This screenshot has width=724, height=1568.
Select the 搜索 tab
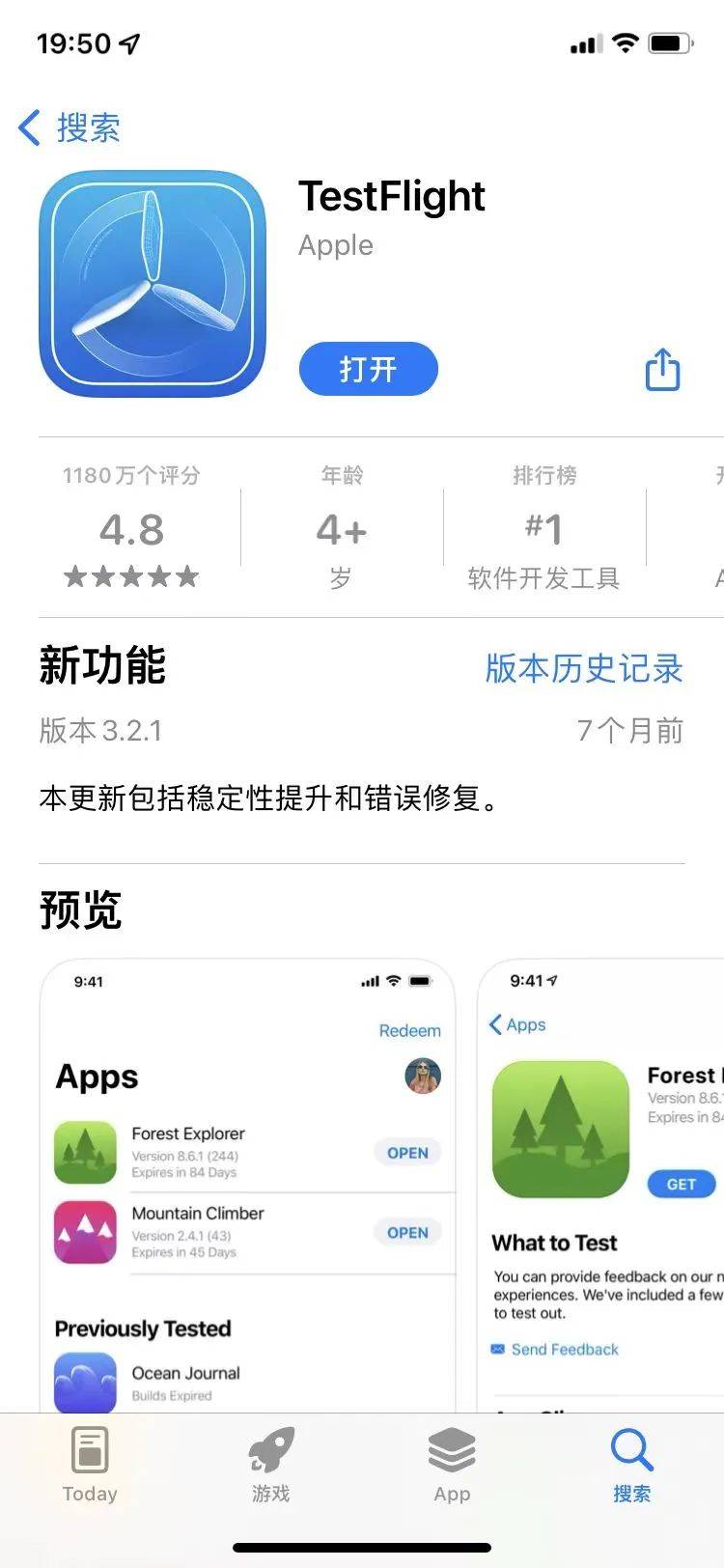[632, 1466]
